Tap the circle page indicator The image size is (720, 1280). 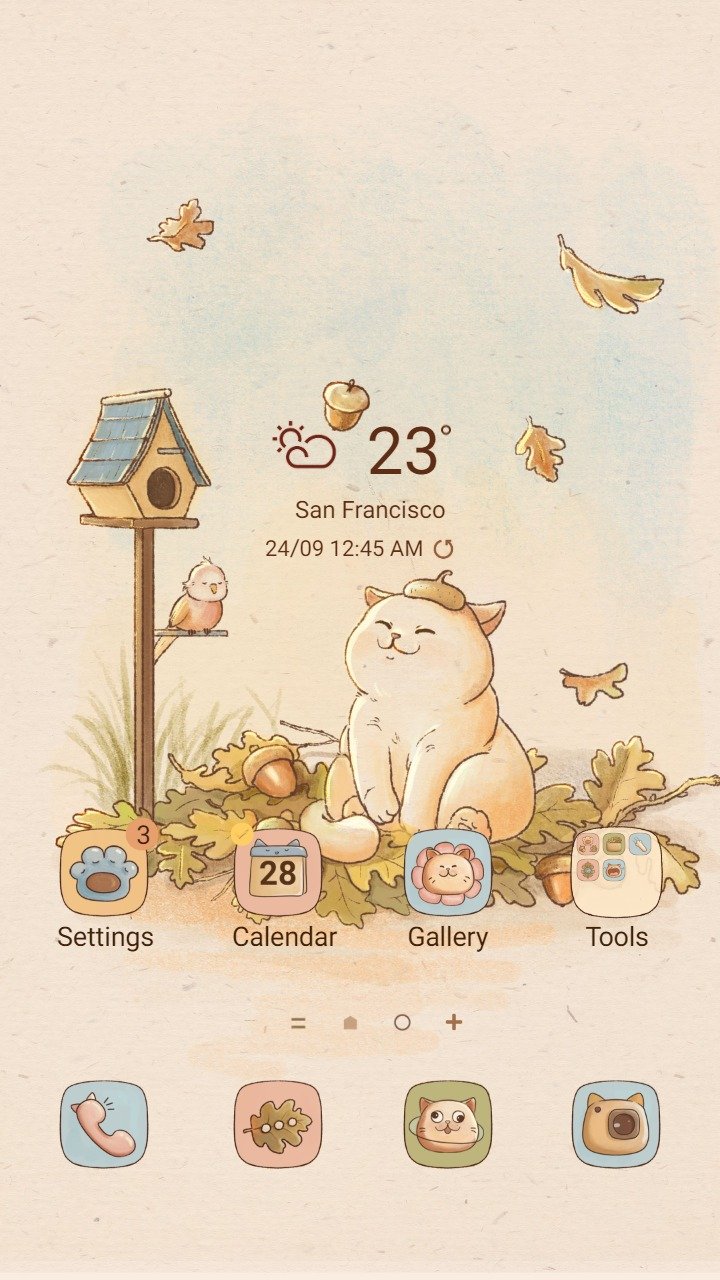coord(402,1022)
